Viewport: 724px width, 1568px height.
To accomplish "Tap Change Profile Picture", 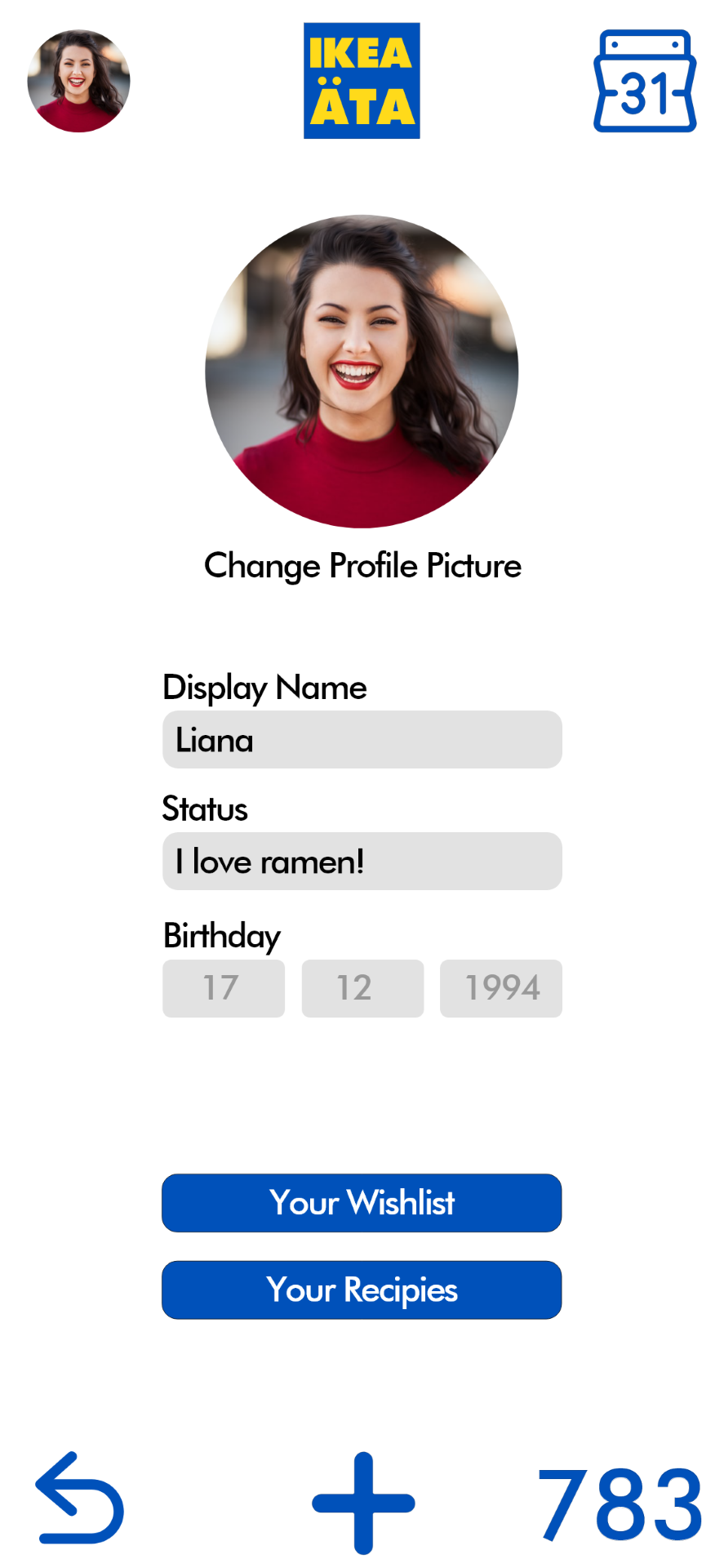I will click(362, 565).
